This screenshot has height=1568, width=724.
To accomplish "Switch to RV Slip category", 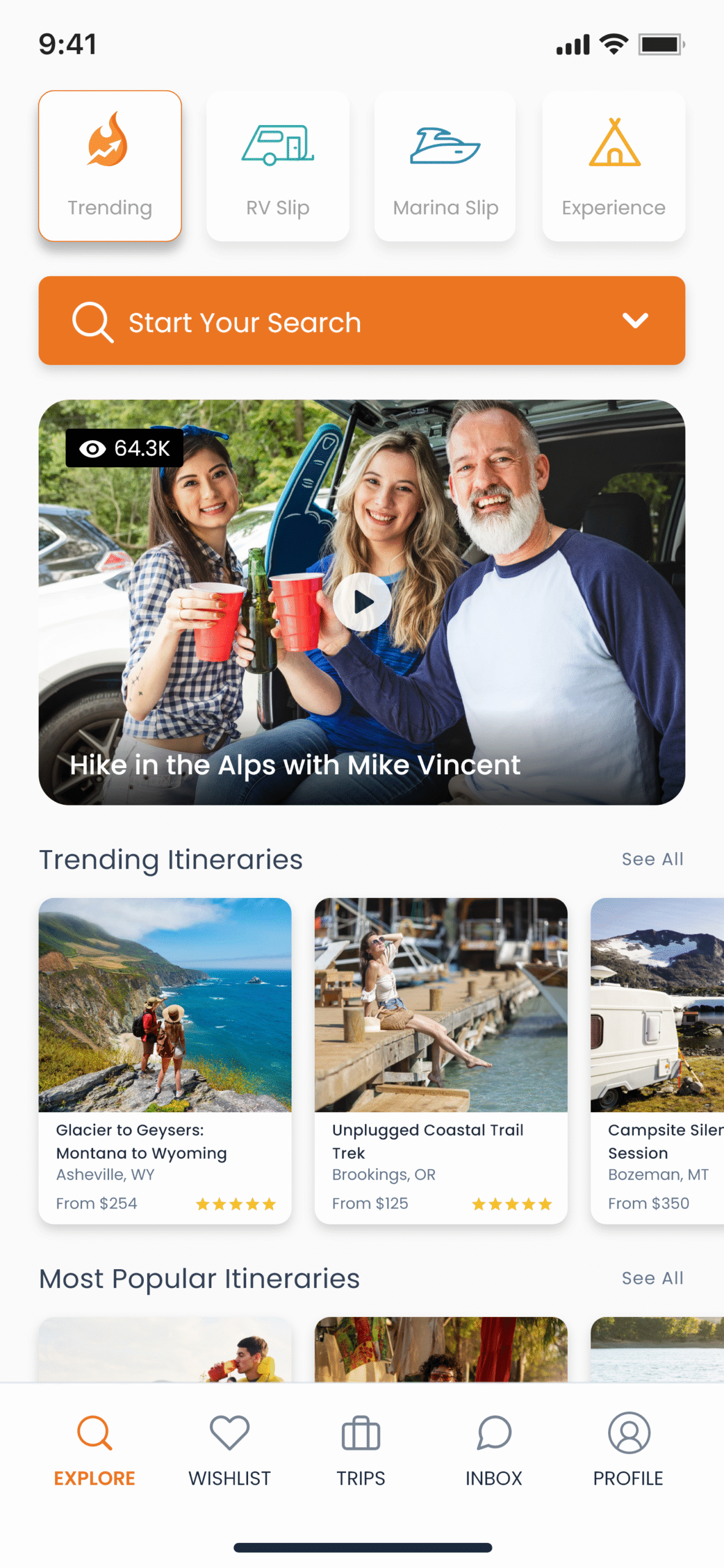I will 277,166.
